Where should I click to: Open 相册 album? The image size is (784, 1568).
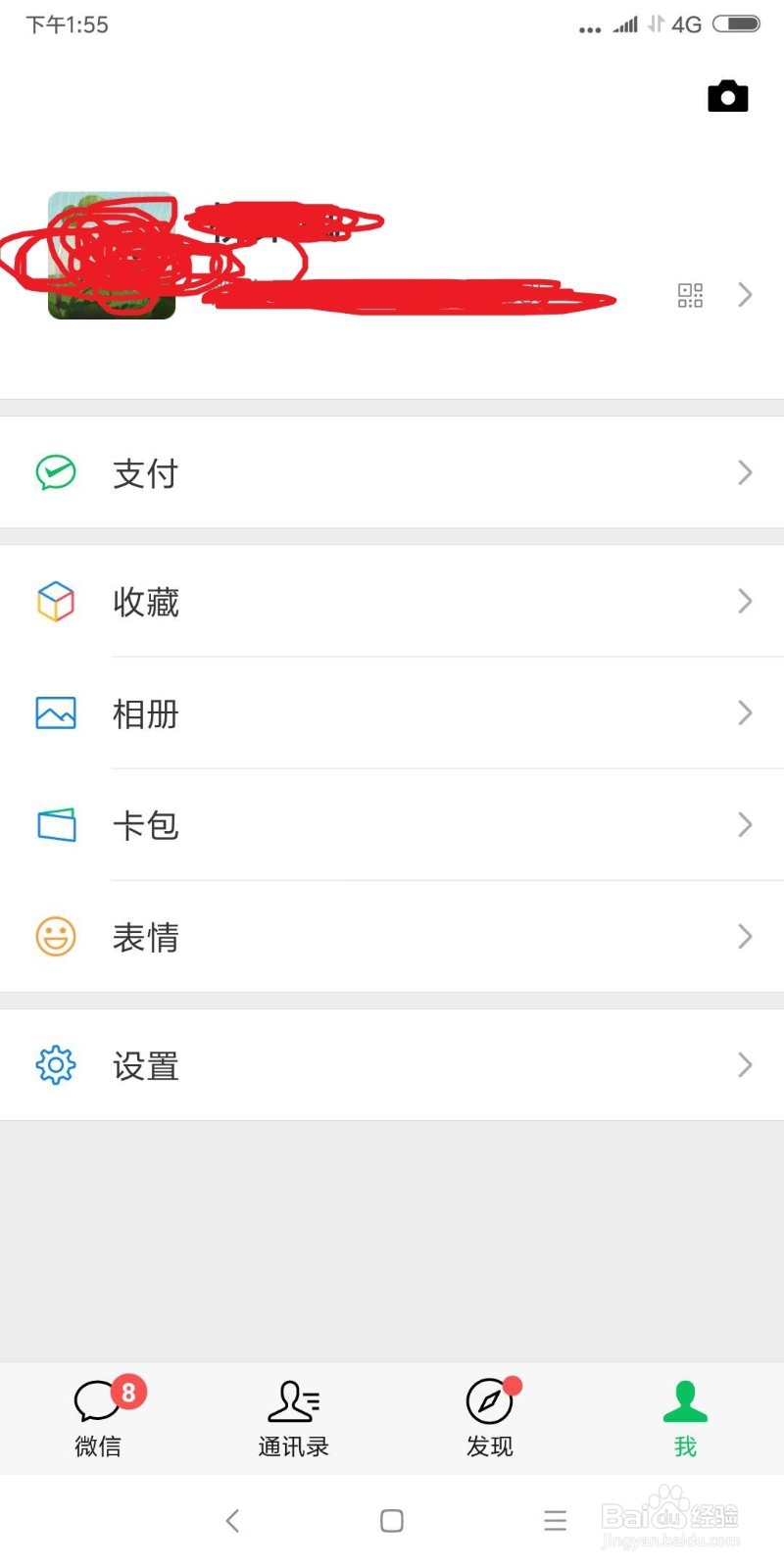point(392,712)
